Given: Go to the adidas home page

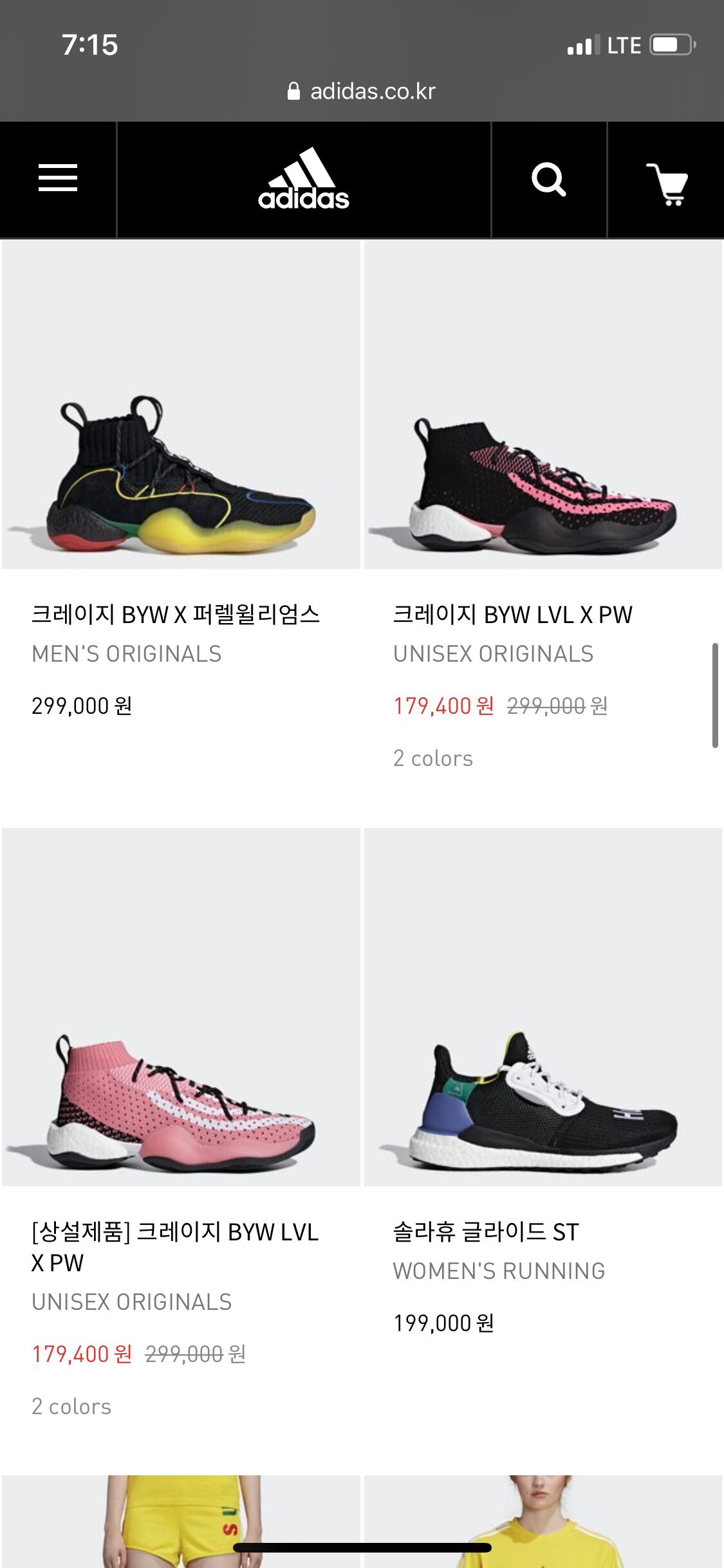Looking at the screenshot, I should (x=304, y=180).
